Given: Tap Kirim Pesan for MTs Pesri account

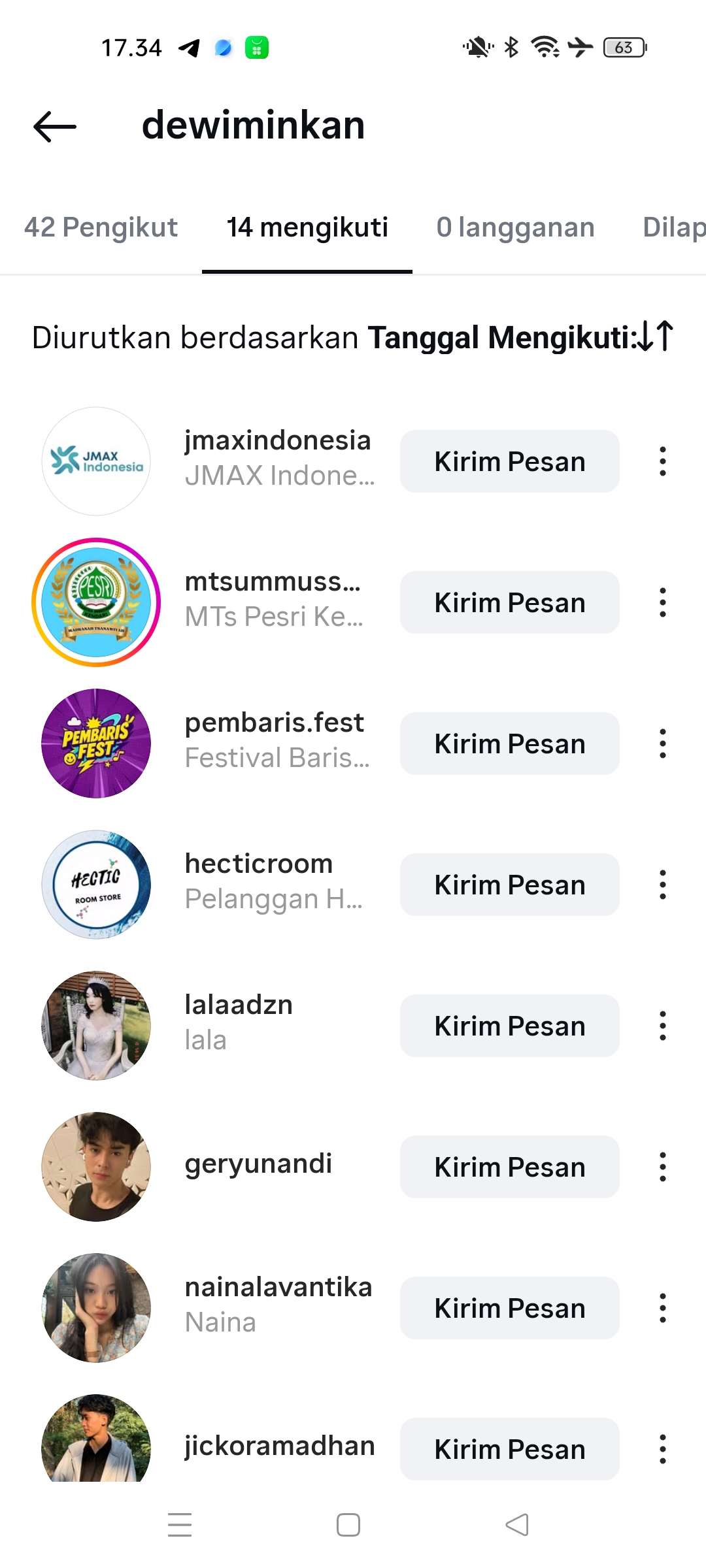Looking at the screenshot, I should [509, 602].
